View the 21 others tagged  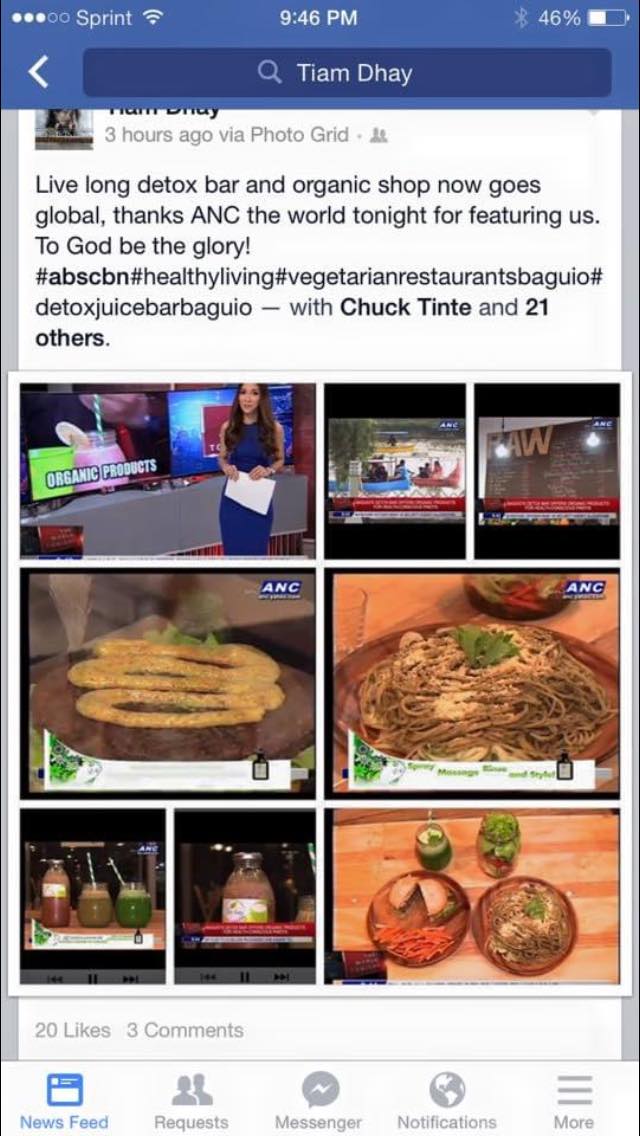click(x=292, y=322)
